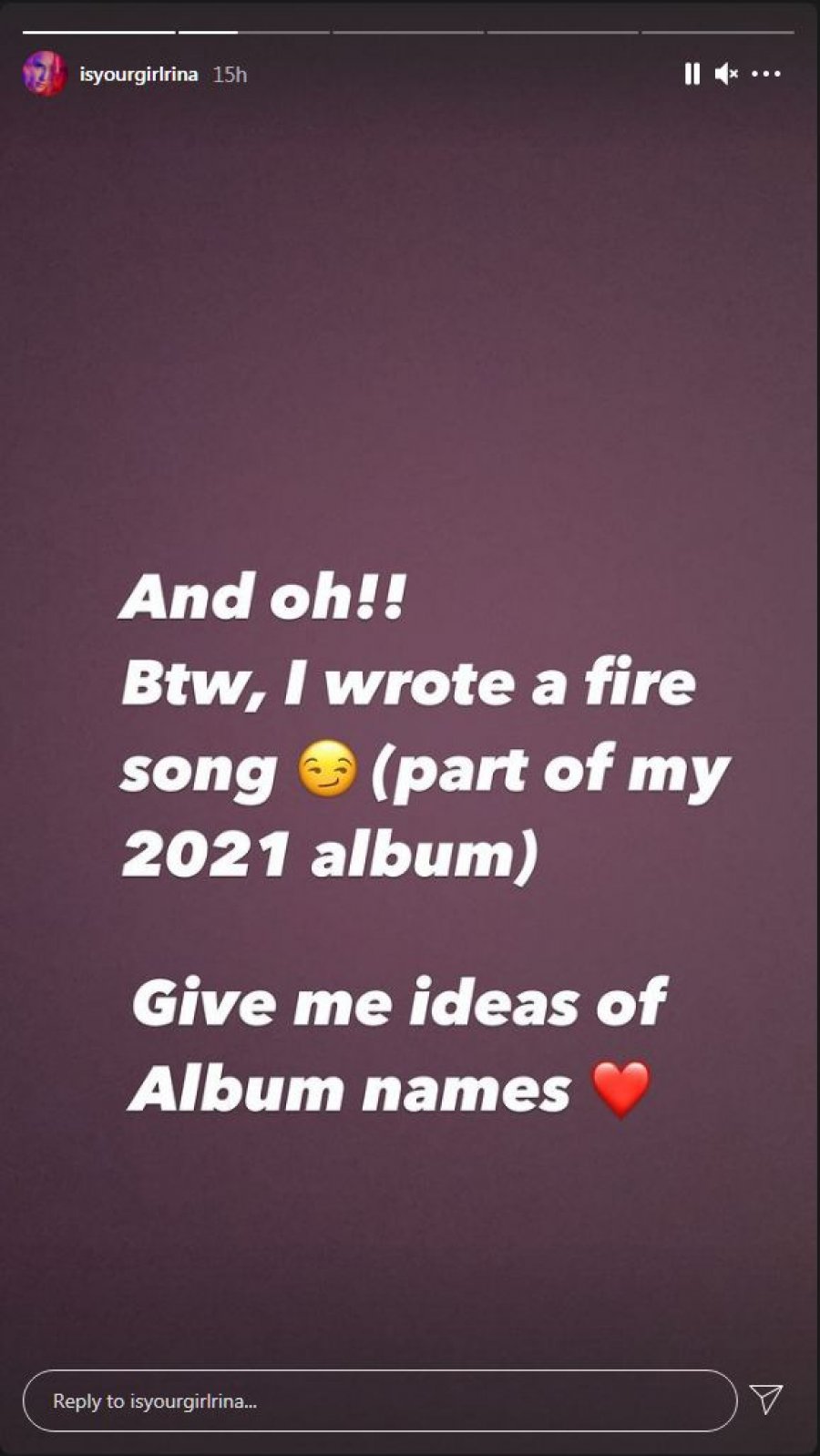Unmute the story sound
Image resolution: width=820 pixels, height=1456 pixels.
point(726,74)
